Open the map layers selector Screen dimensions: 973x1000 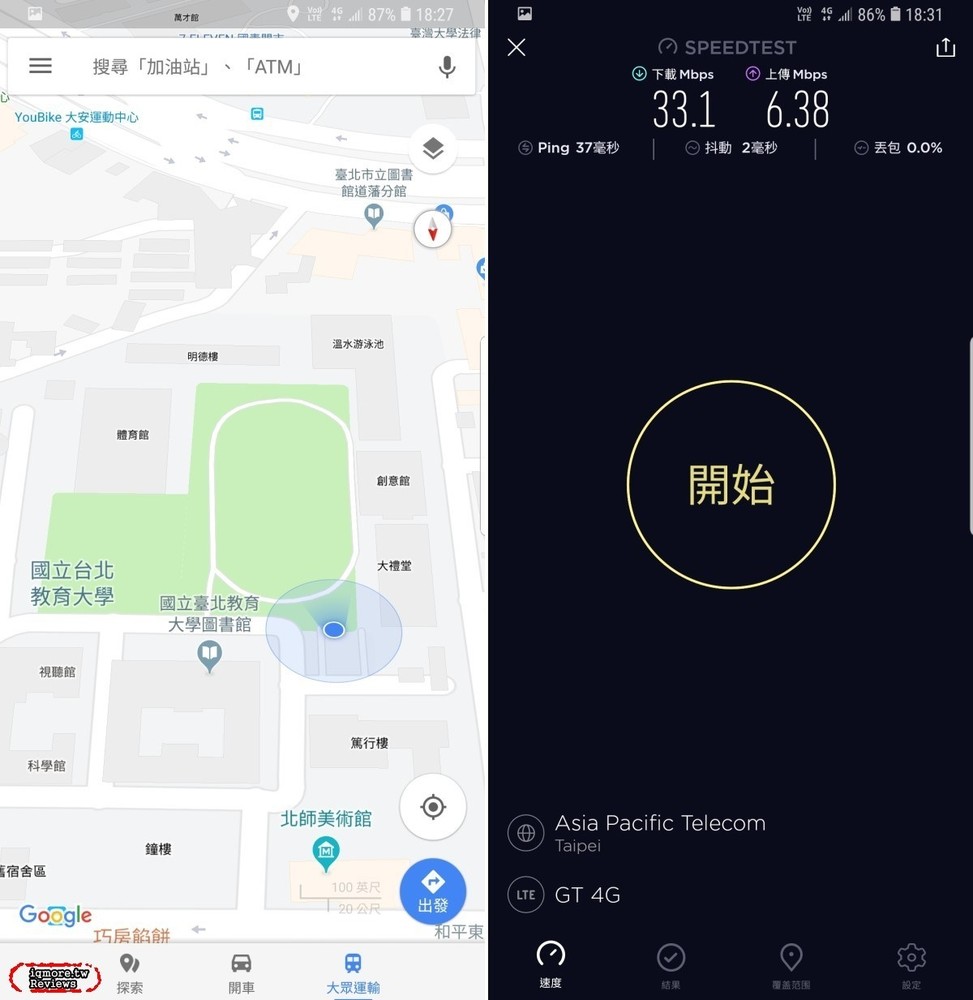coord(433,150)
